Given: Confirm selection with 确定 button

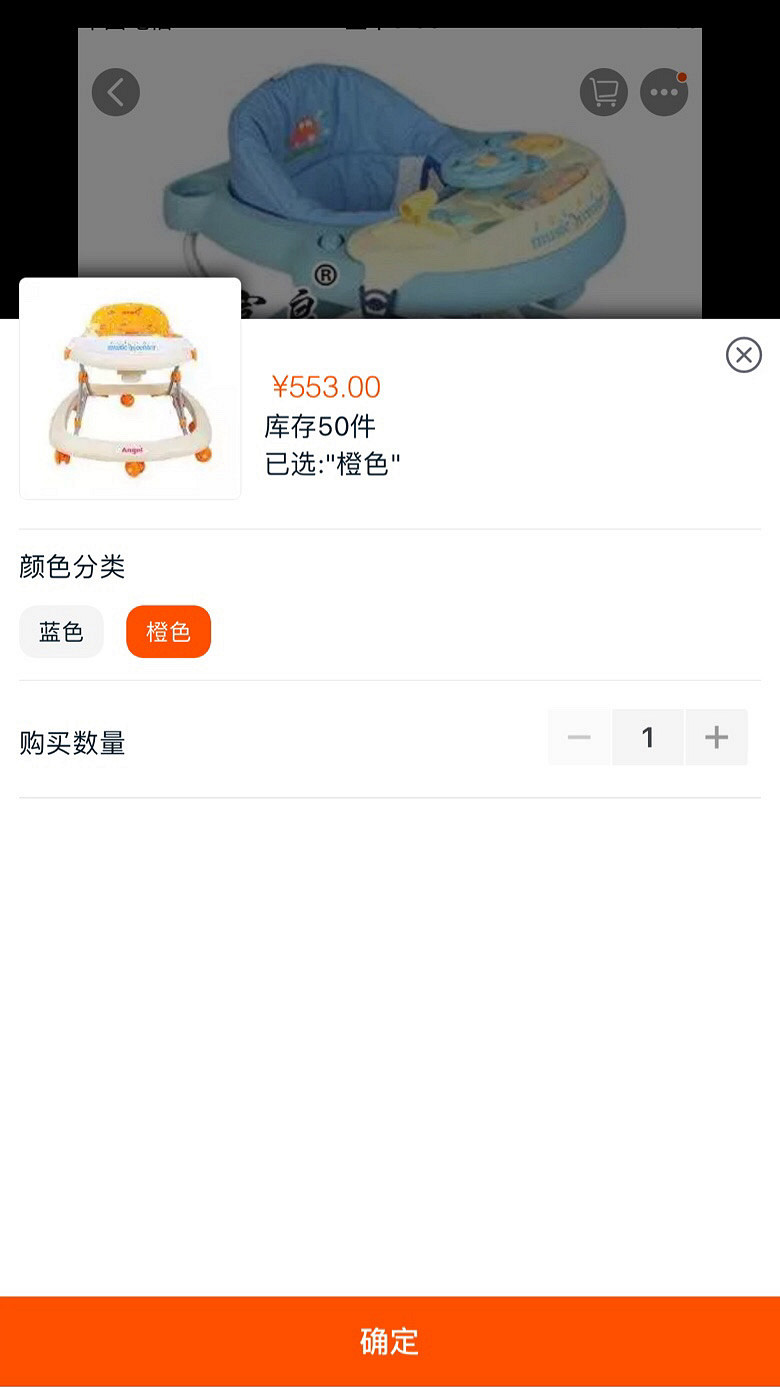Looking at the screenshot, I should (390, 1341).
